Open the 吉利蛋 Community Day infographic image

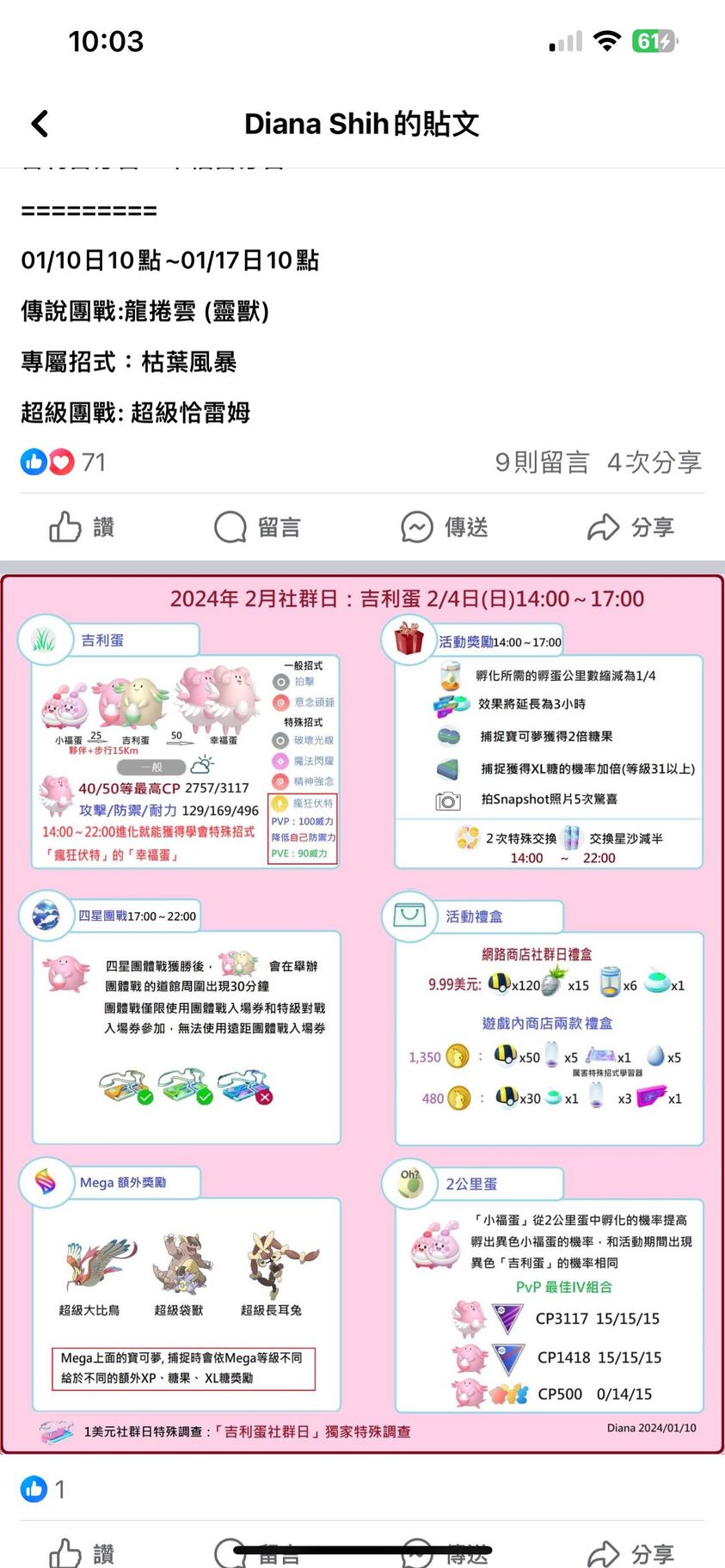coord(362,1014)
